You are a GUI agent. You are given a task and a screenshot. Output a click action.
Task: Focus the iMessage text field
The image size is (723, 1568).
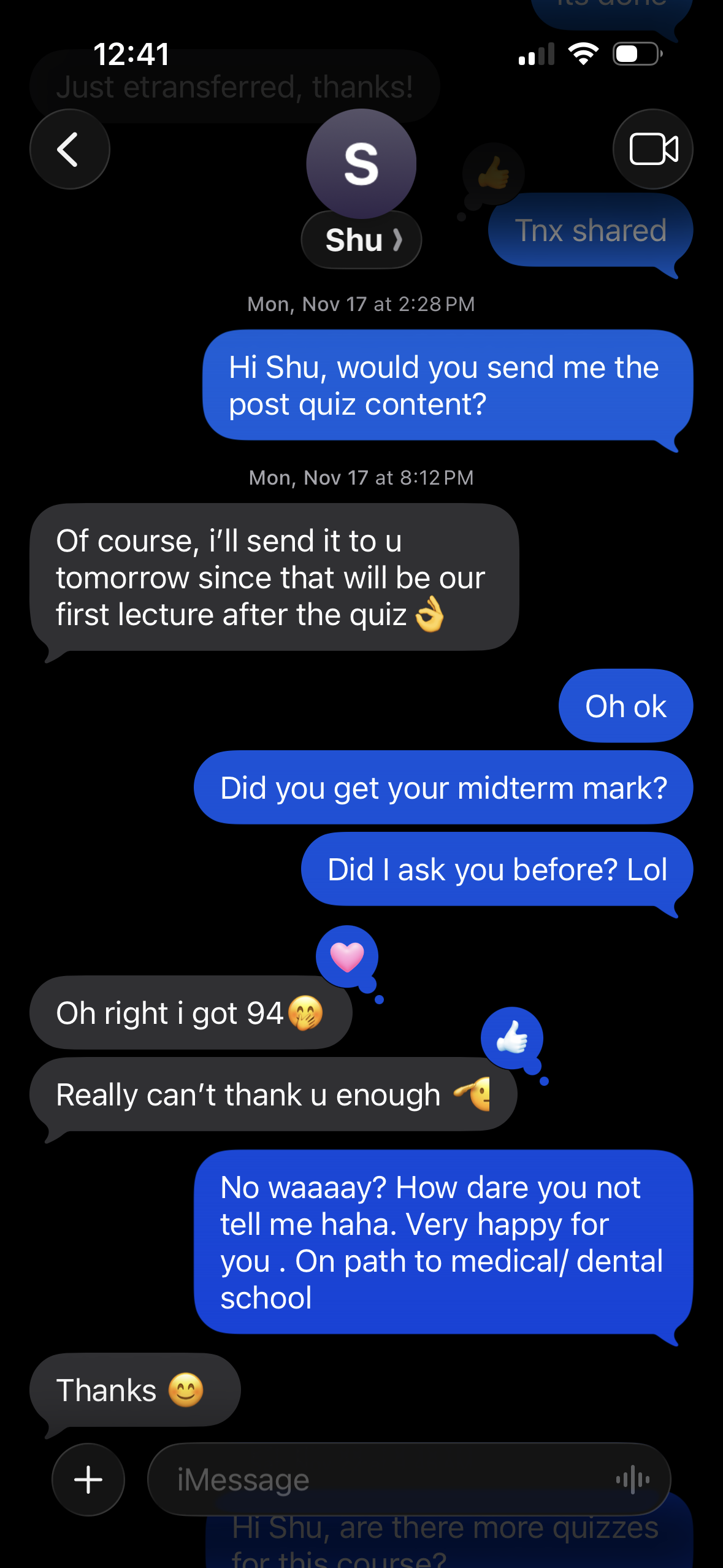[380, 1479]
